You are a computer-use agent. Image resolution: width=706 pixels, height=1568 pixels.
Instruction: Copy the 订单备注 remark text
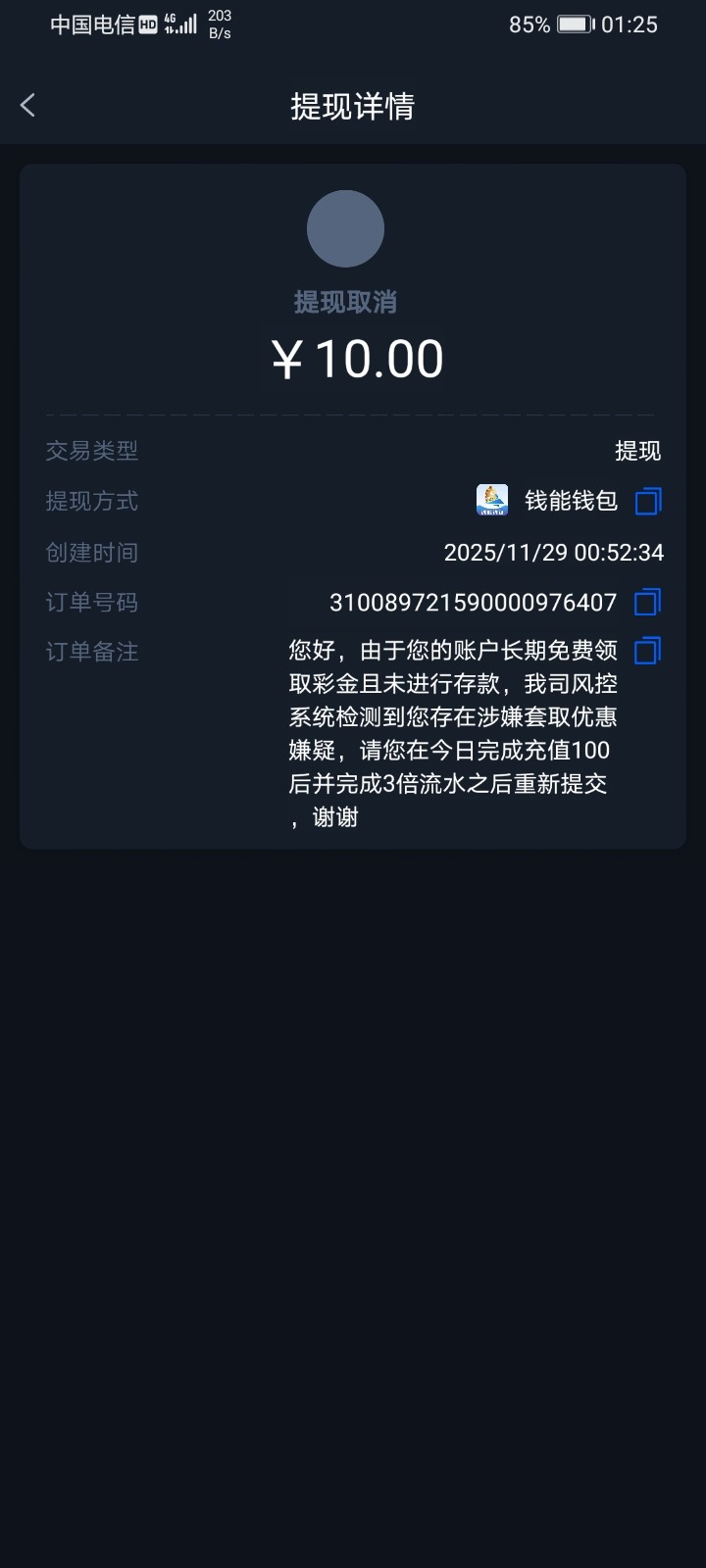coord(647,652)
